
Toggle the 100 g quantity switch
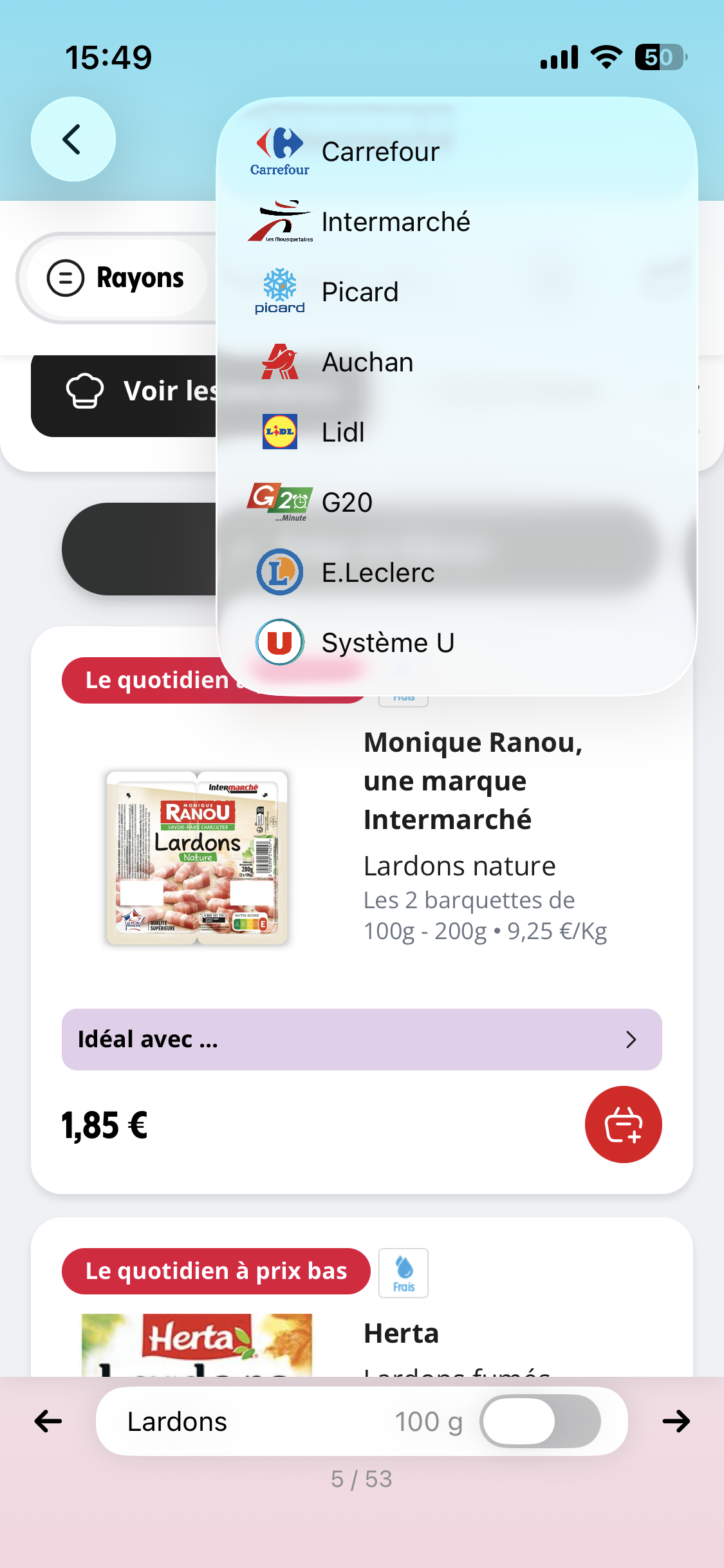coord(539,1421)
